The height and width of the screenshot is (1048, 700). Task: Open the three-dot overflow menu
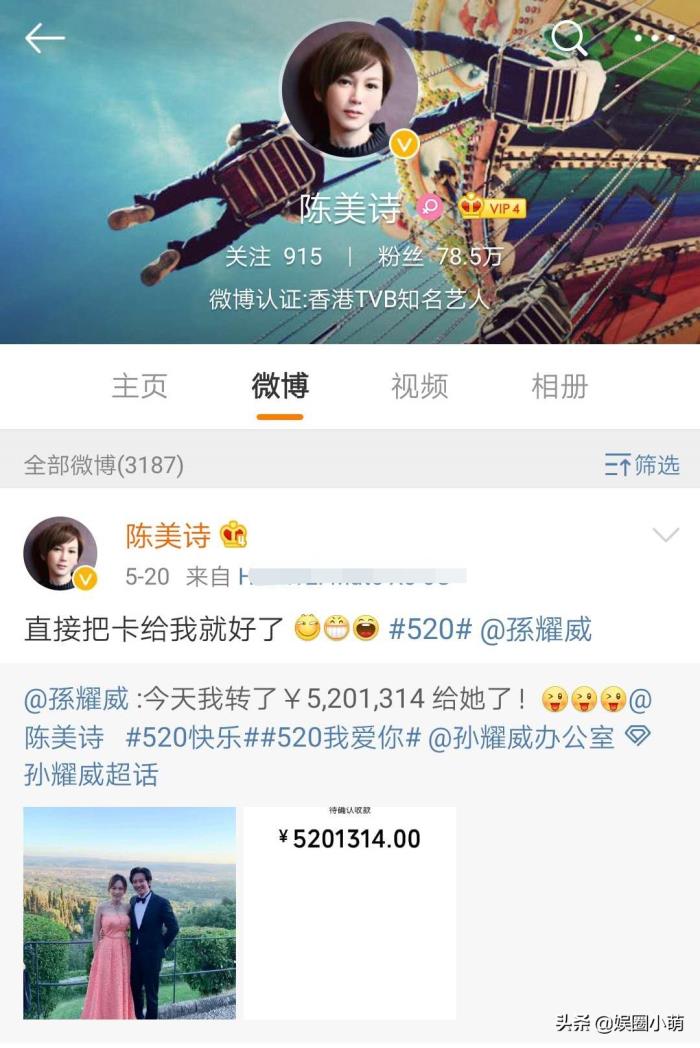point(655,39)
